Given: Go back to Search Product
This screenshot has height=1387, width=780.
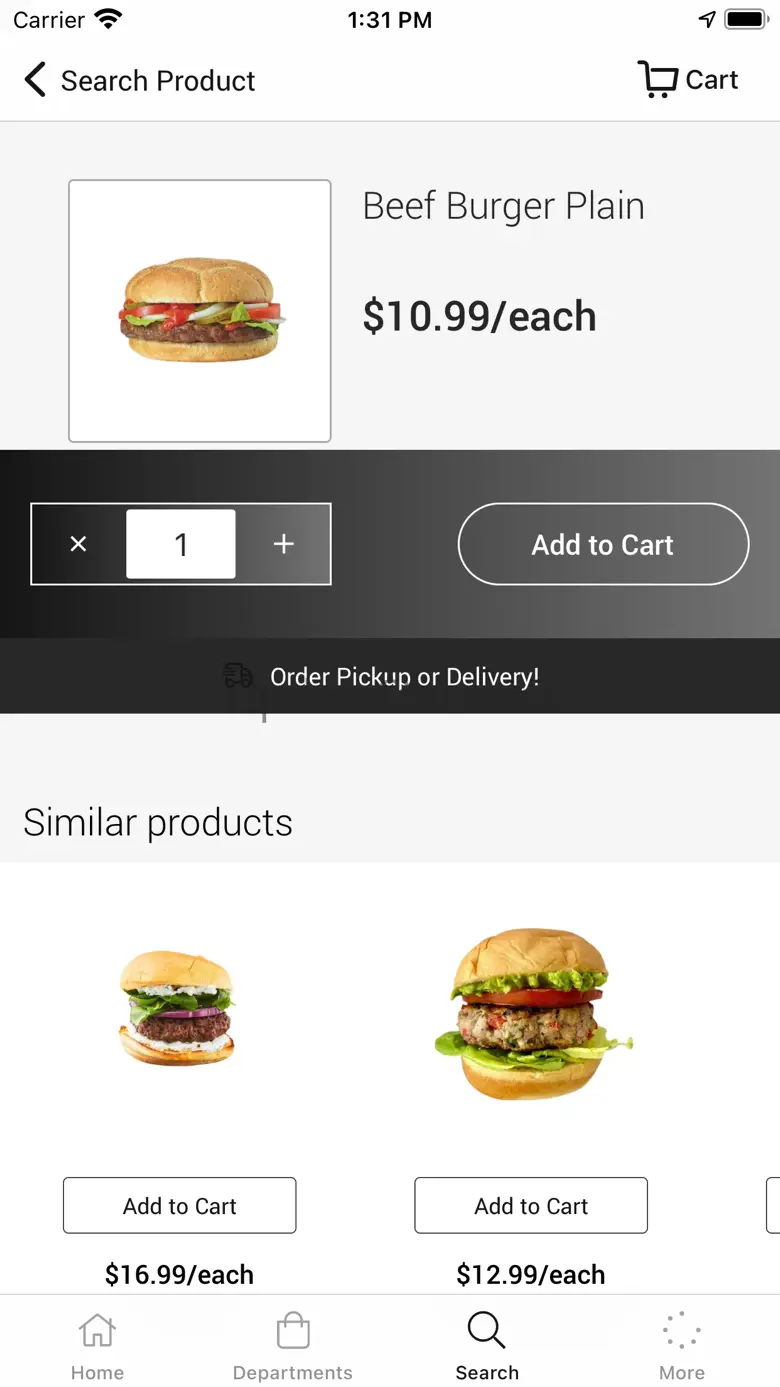Looking at the screenshot, I should click(x=140, y=81).
